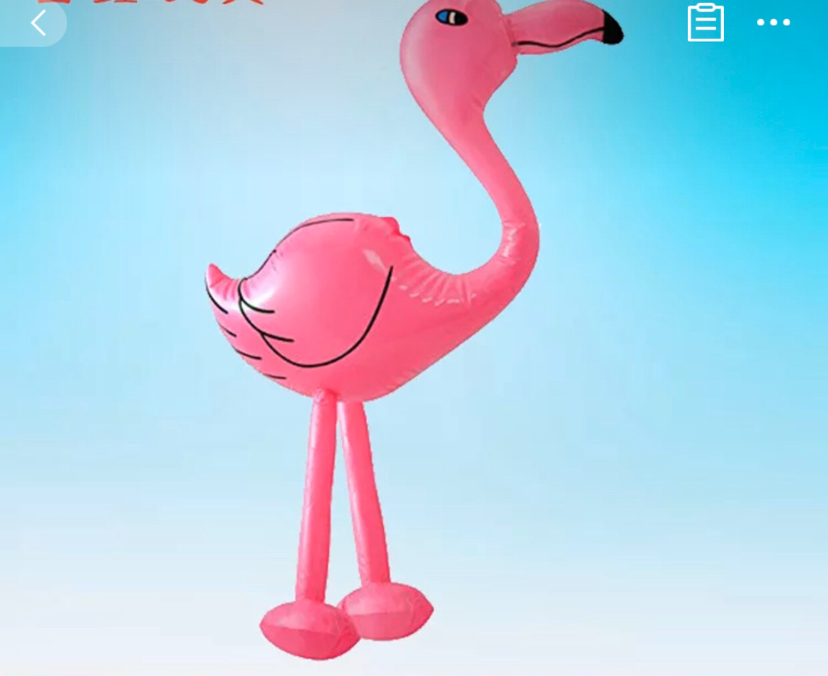Open the clipboard list icon
The height and width of the screenshot is (676, 828).
coord(705,22)
